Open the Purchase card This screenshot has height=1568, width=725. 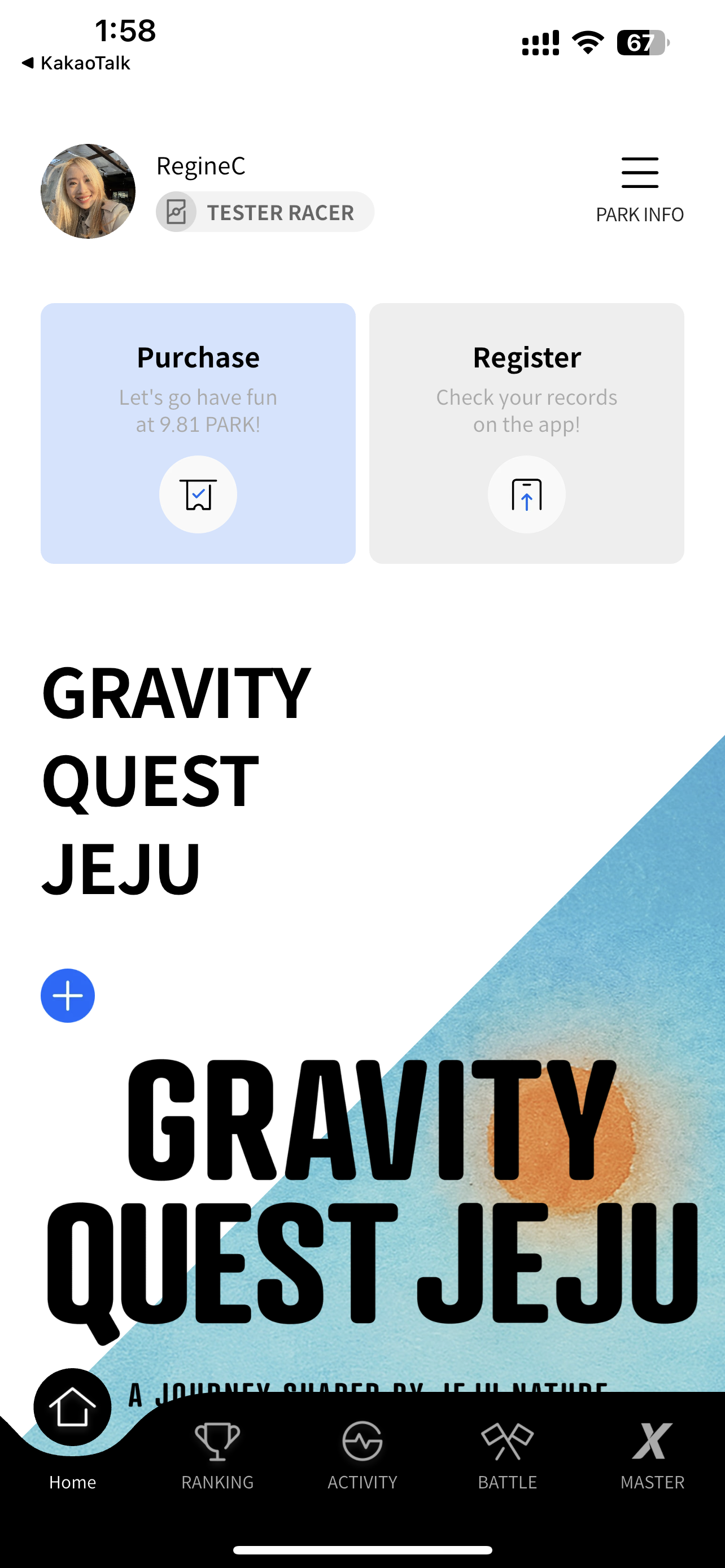pyautogui.click(x=198, y=433)
